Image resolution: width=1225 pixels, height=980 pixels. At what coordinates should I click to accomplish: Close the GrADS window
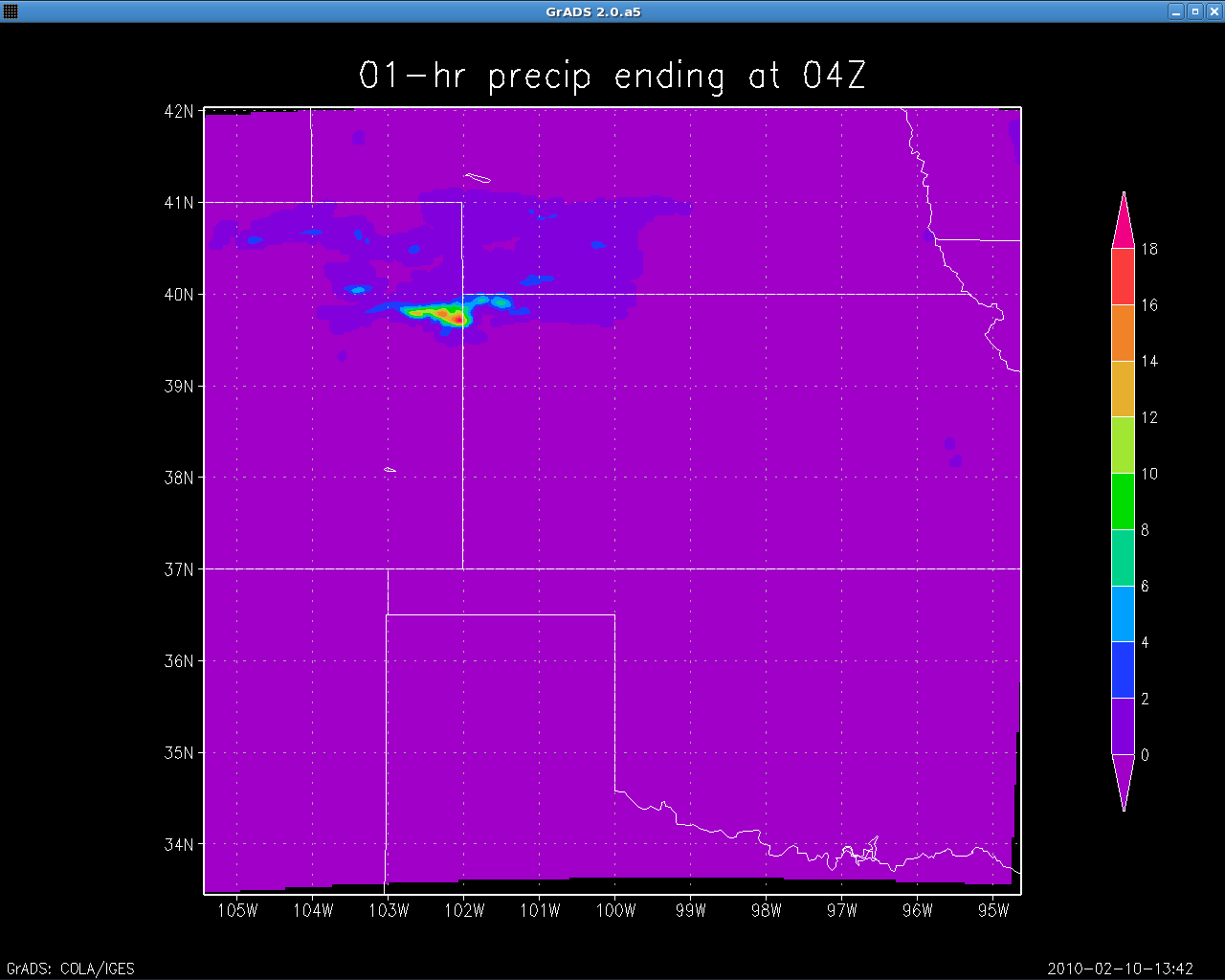[x=1214, y=11]
